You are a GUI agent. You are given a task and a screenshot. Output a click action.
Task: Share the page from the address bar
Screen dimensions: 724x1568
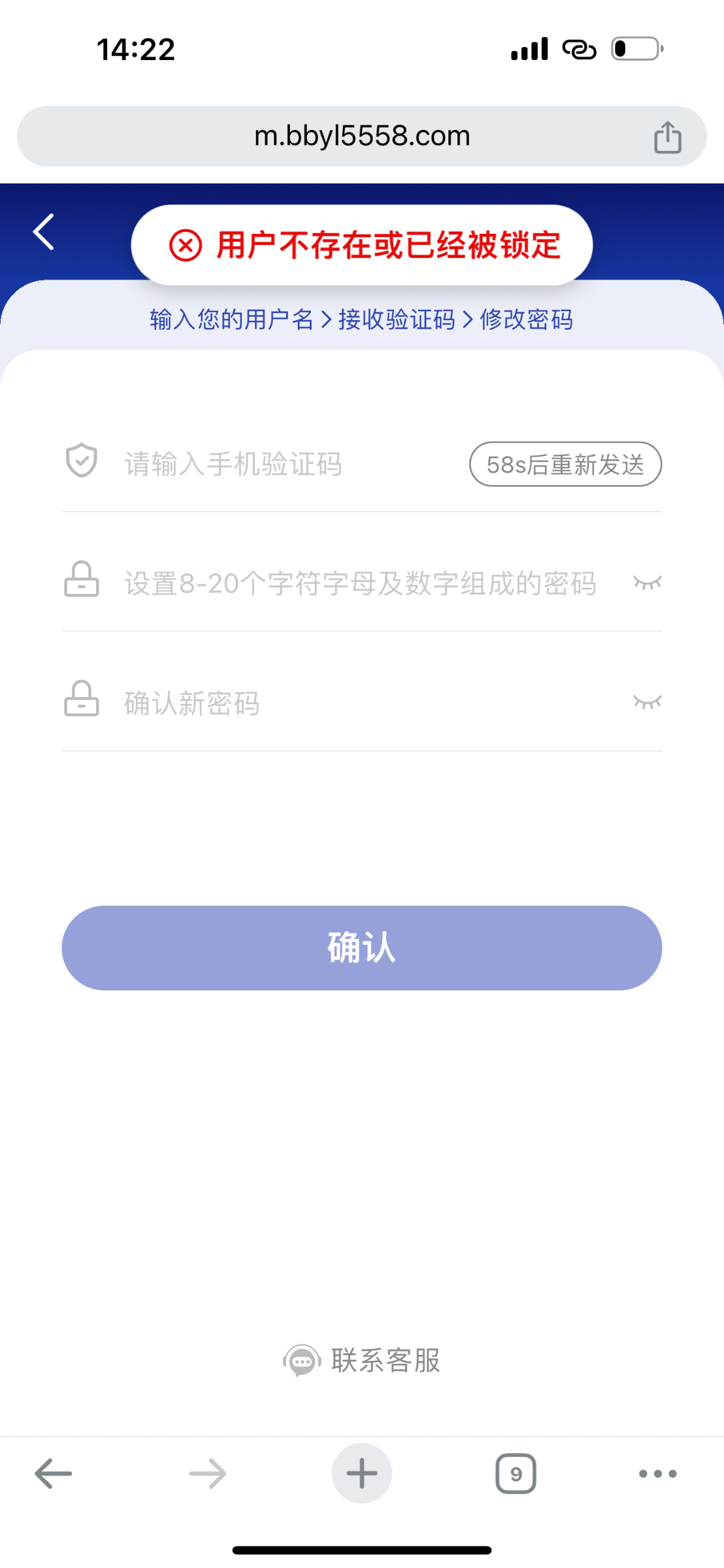point(667,137)
